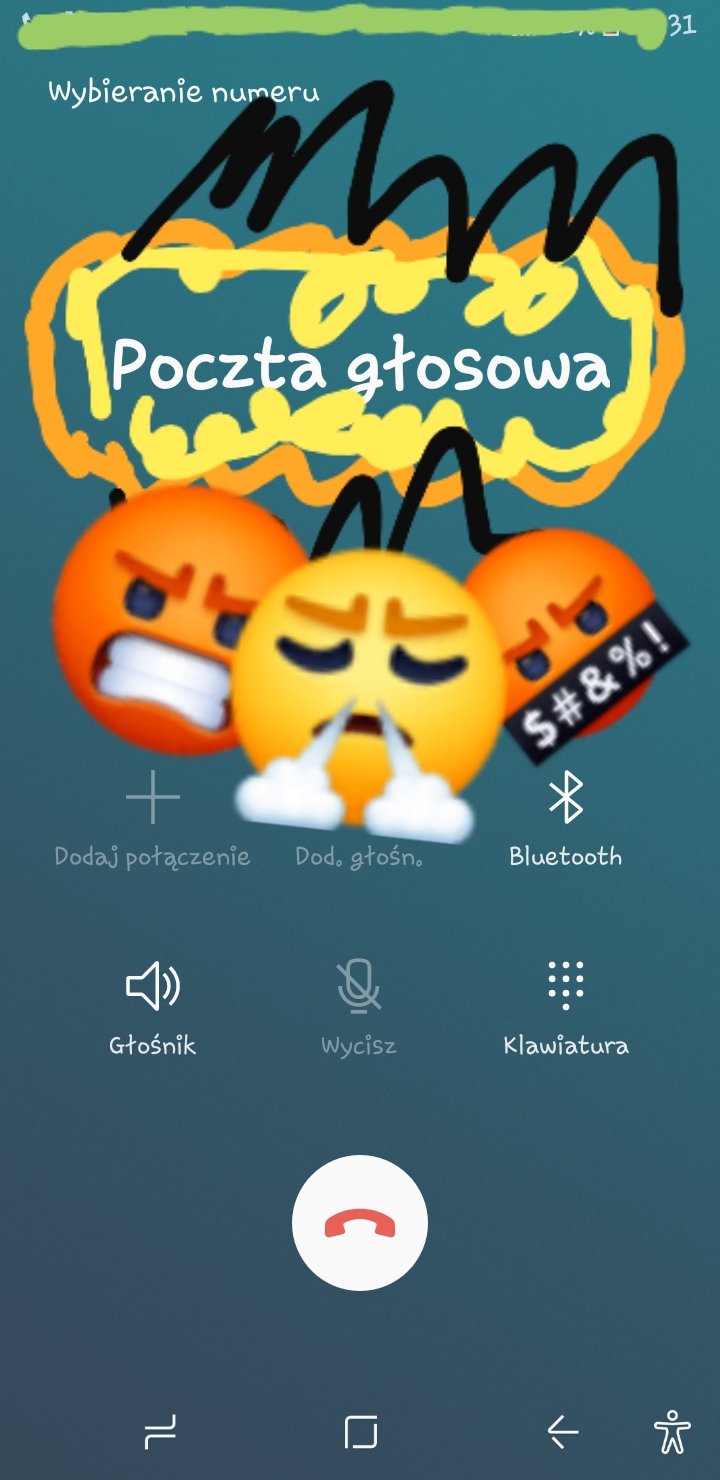Tap the system back arrow
720x1480 pixels.
pyautogui.click(x=563, y=1433)
